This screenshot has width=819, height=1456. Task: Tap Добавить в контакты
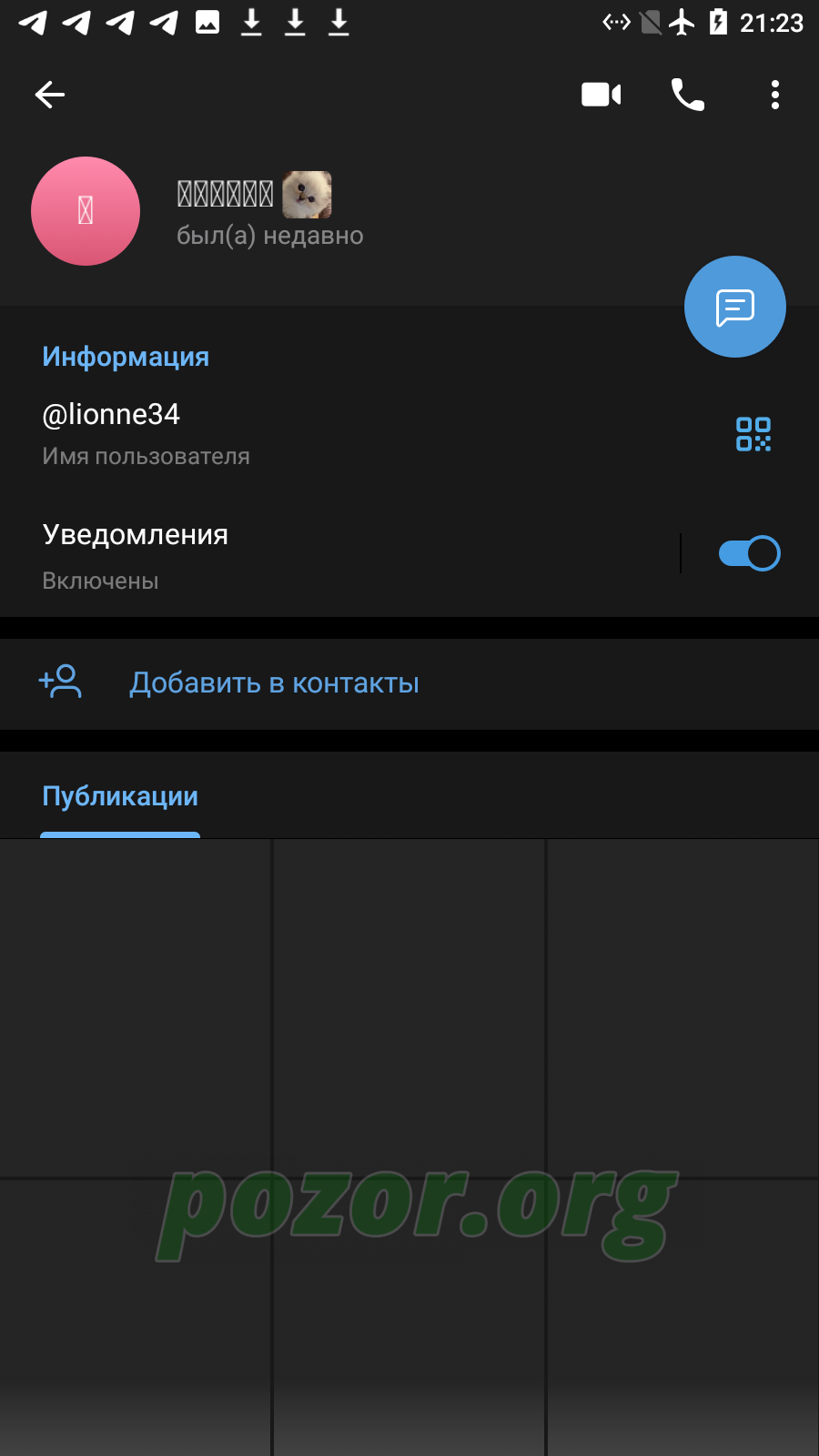[409, 683]
